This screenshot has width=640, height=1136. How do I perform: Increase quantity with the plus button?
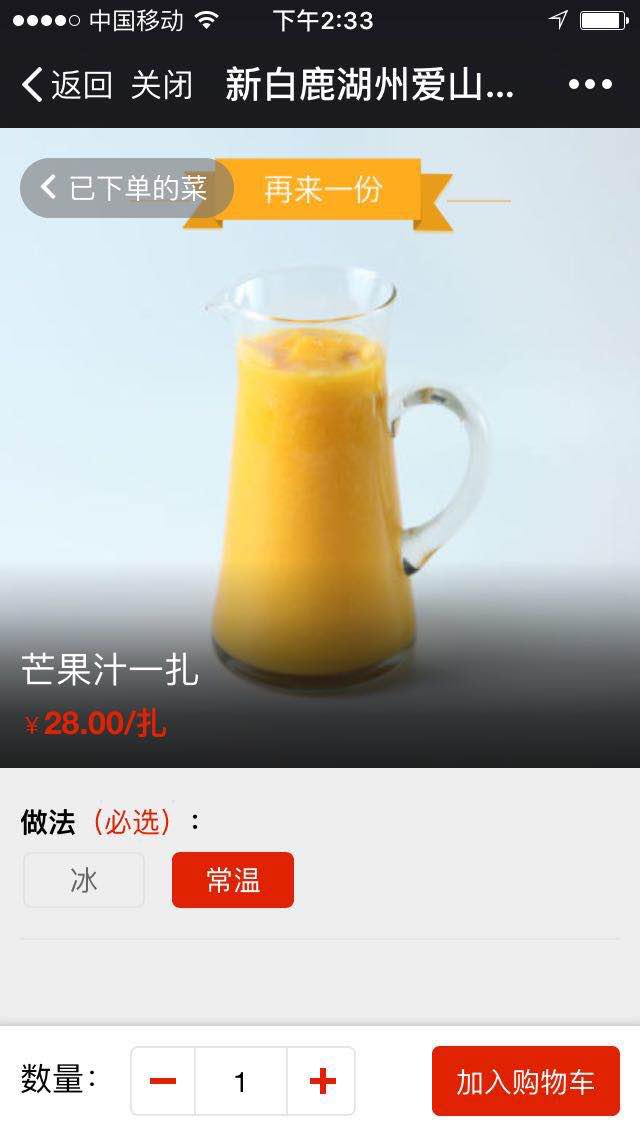[x=322, y=1081]
